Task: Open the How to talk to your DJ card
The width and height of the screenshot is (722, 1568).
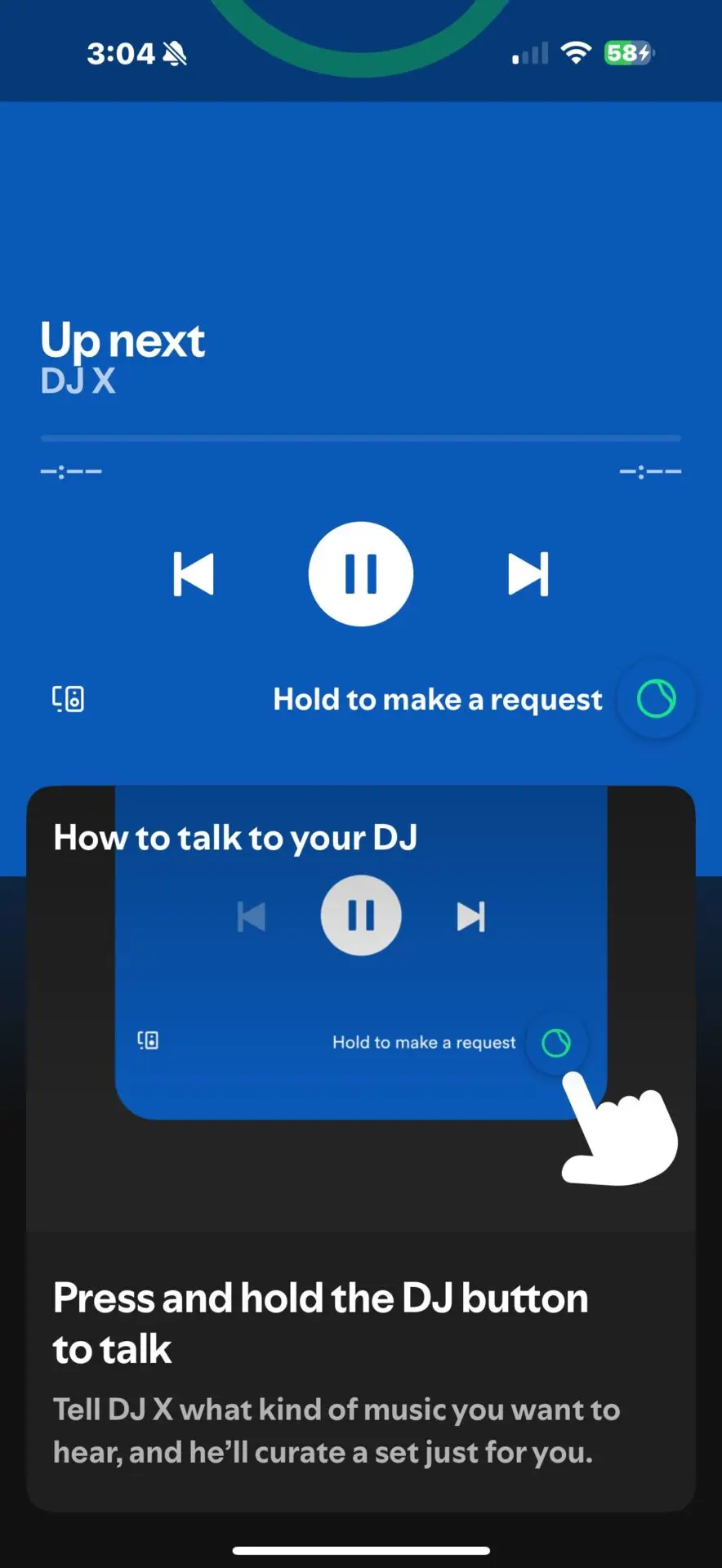Action: tap(361, 1149)
